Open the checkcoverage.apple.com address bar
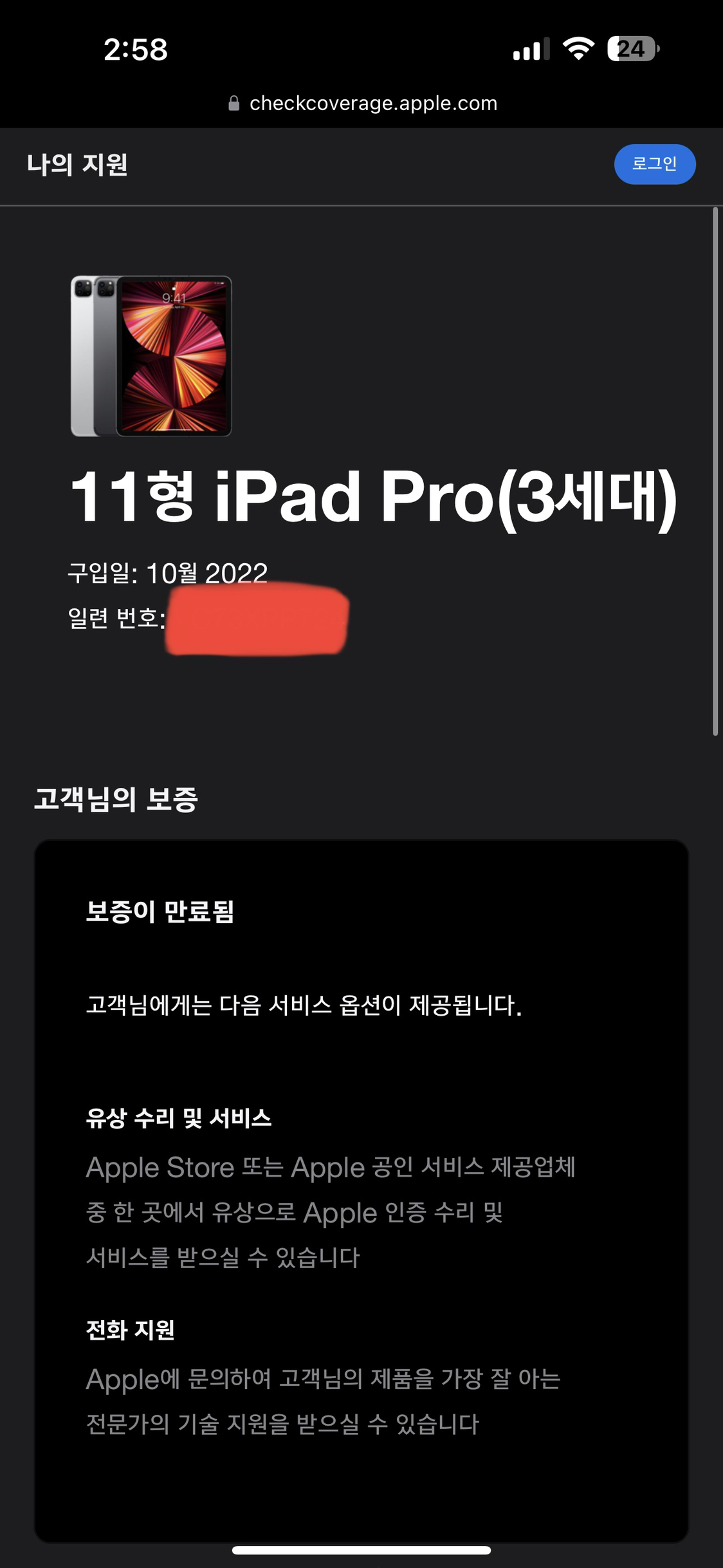This screenshot has height=1568, width=723. (363, 103)
